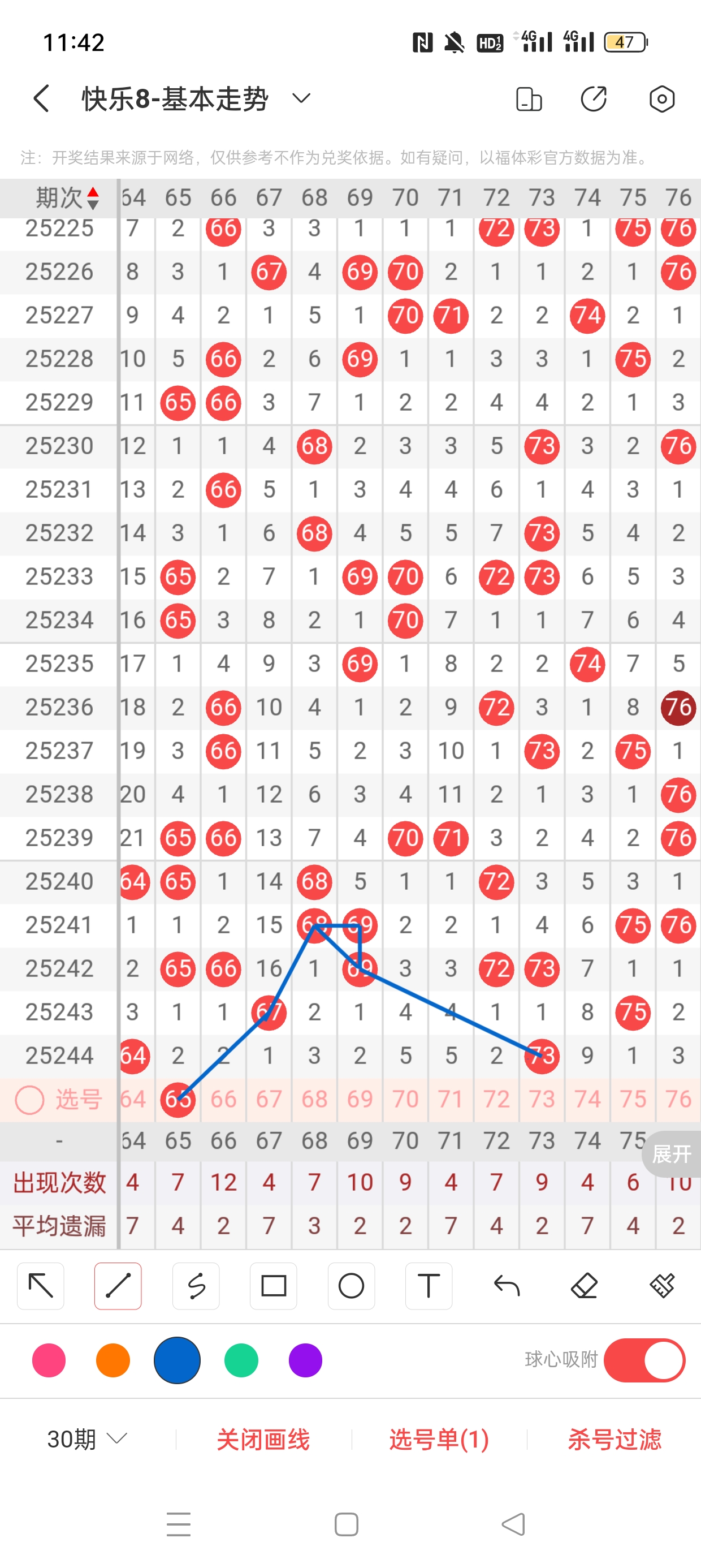The height and width of the screenshot is (1568, 701).
Task: Expand the statistics with 展开 button
Action: 672,1153
